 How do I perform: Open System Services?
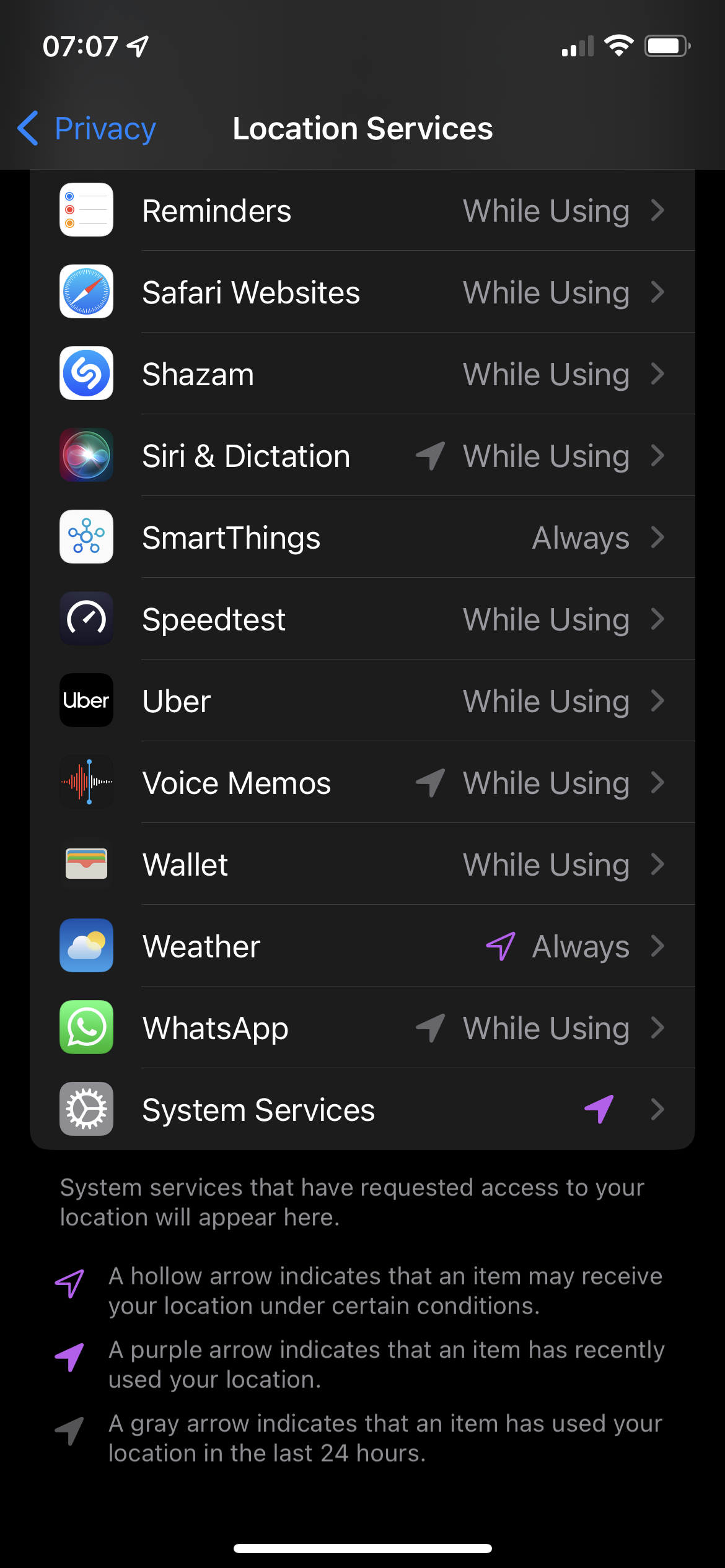click(362, 1110)
